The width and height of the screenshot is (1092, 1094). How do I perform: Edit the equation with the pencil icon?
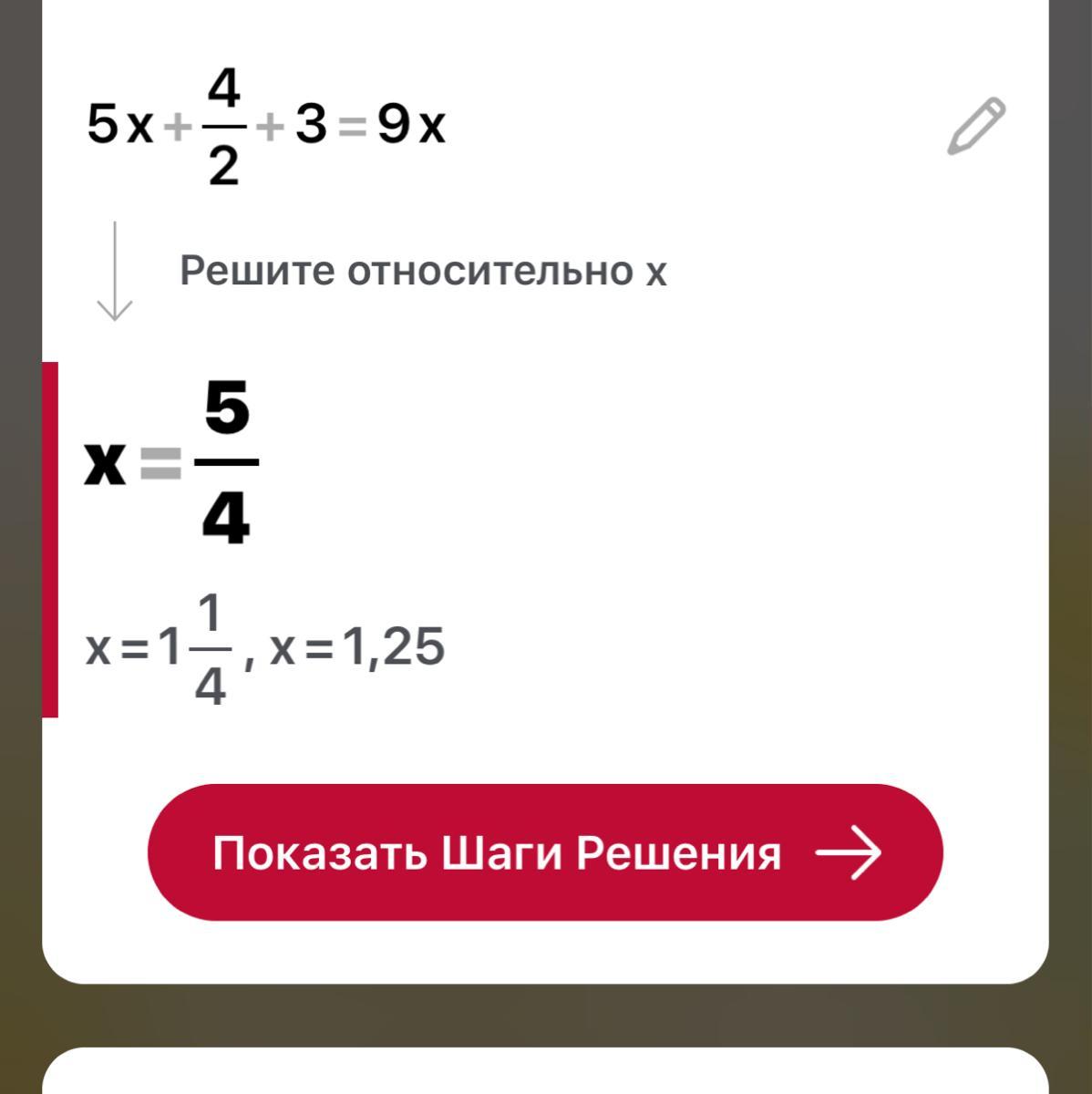coord(975,126)
